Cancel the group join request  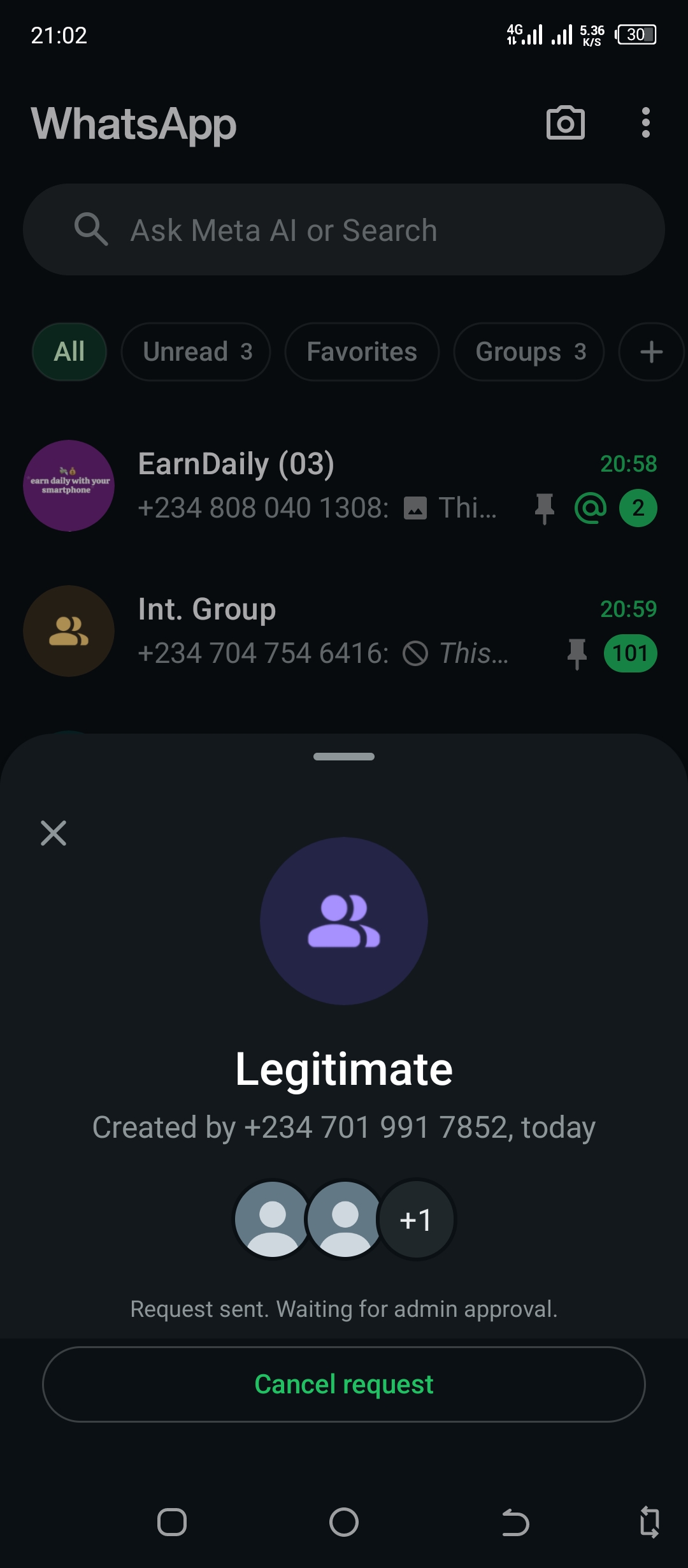tap(344, 1384)
